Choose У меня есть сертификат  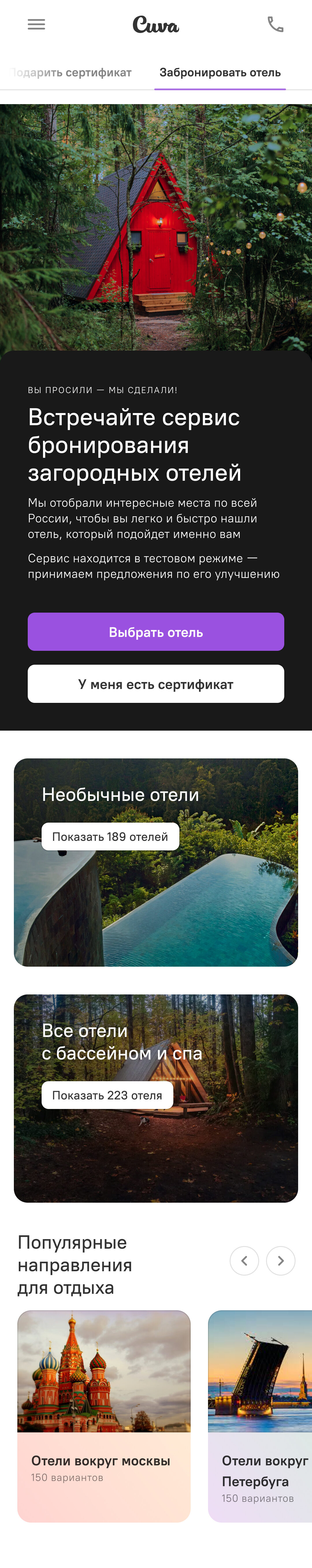[156, 683]
